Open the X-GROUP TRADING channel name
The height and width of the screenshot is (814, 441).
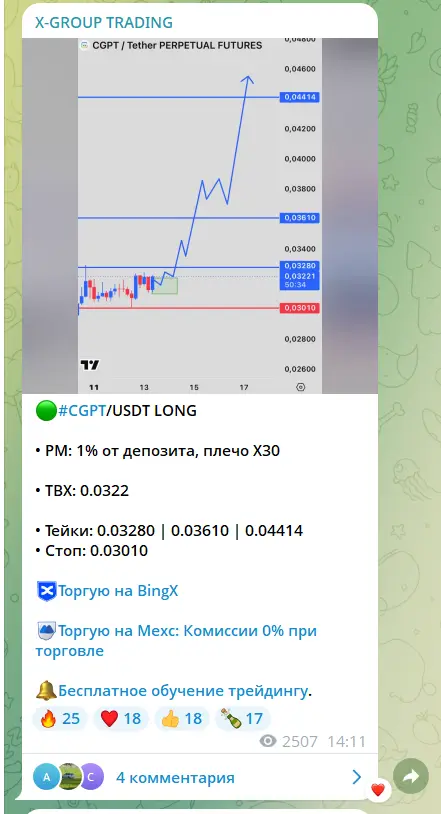click(x=104, y=23)
